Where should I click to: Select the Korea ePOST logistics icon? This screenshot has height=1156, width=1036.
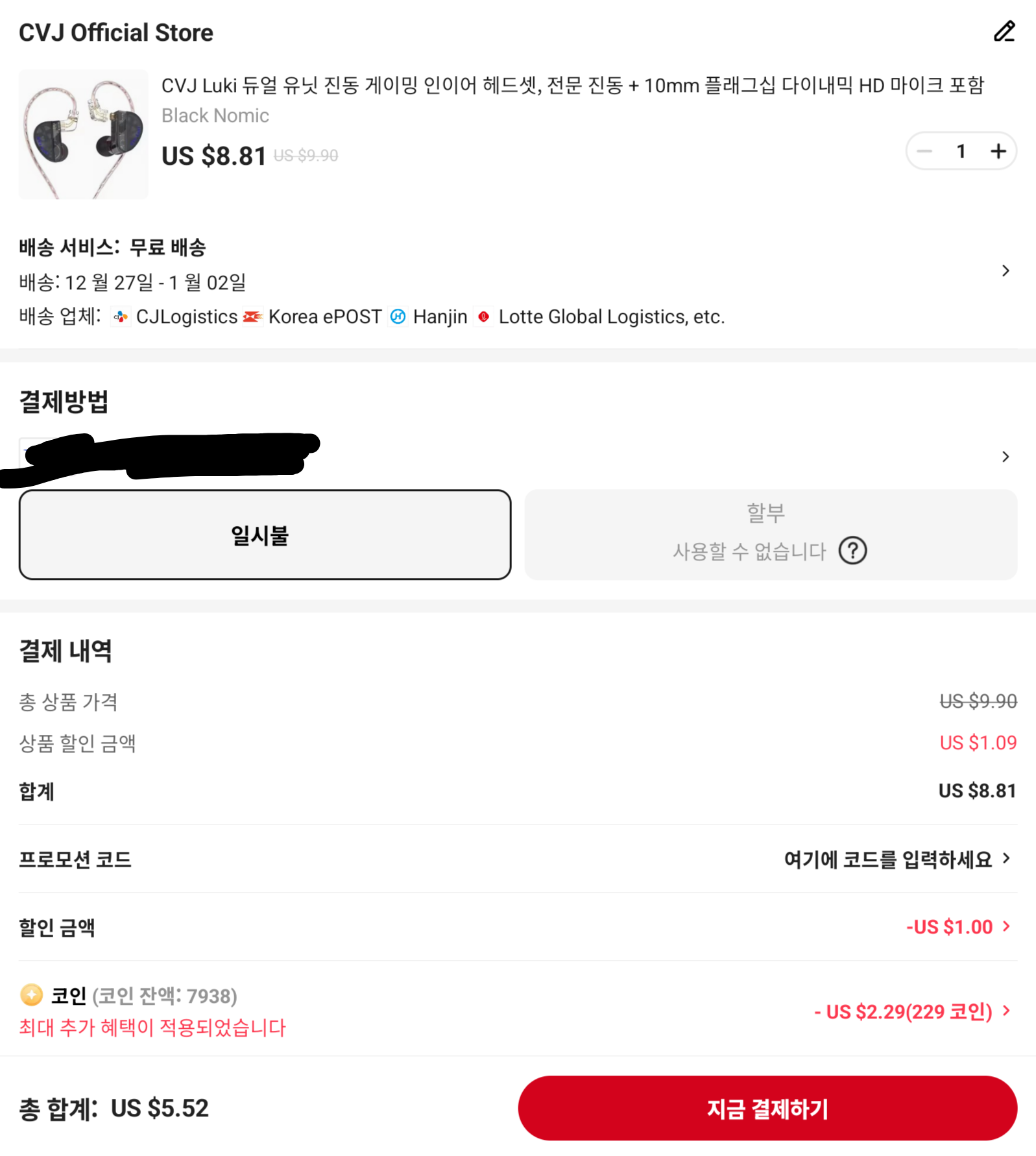[252, 317]
